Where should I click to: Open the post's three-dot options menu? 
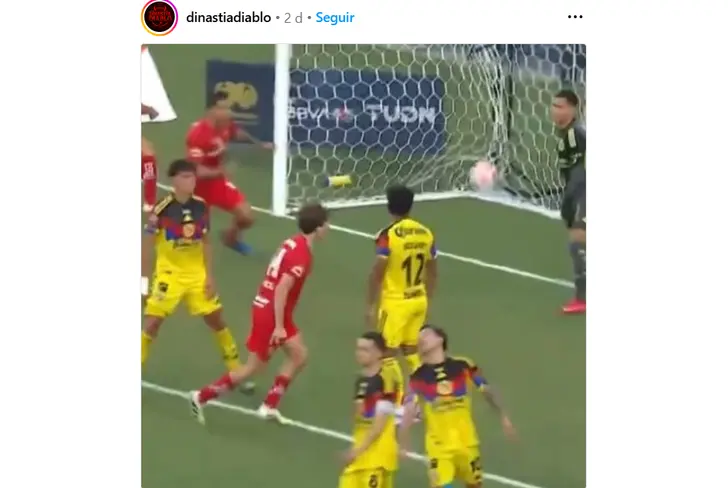575,18
